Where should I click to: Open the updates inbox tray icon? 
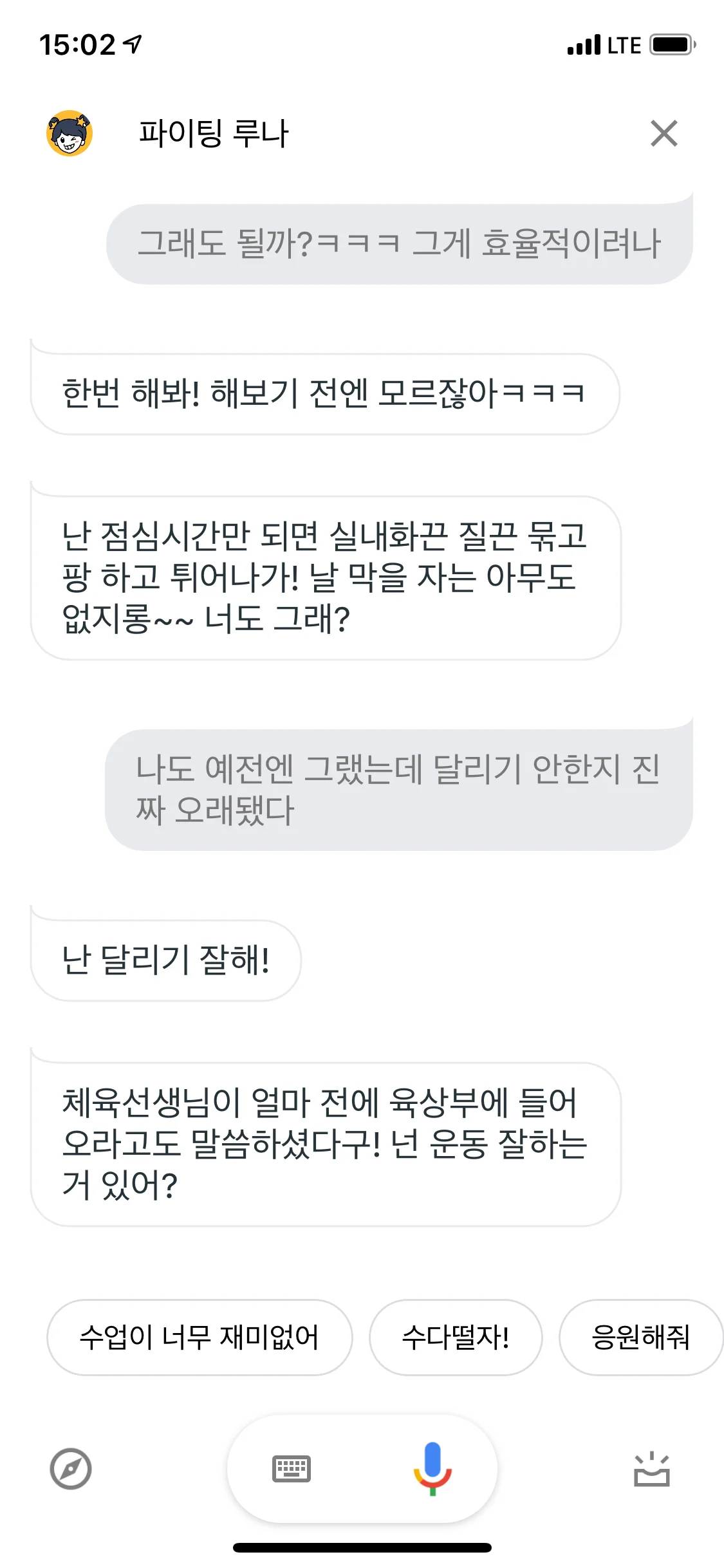click(x=651, y=1470)
